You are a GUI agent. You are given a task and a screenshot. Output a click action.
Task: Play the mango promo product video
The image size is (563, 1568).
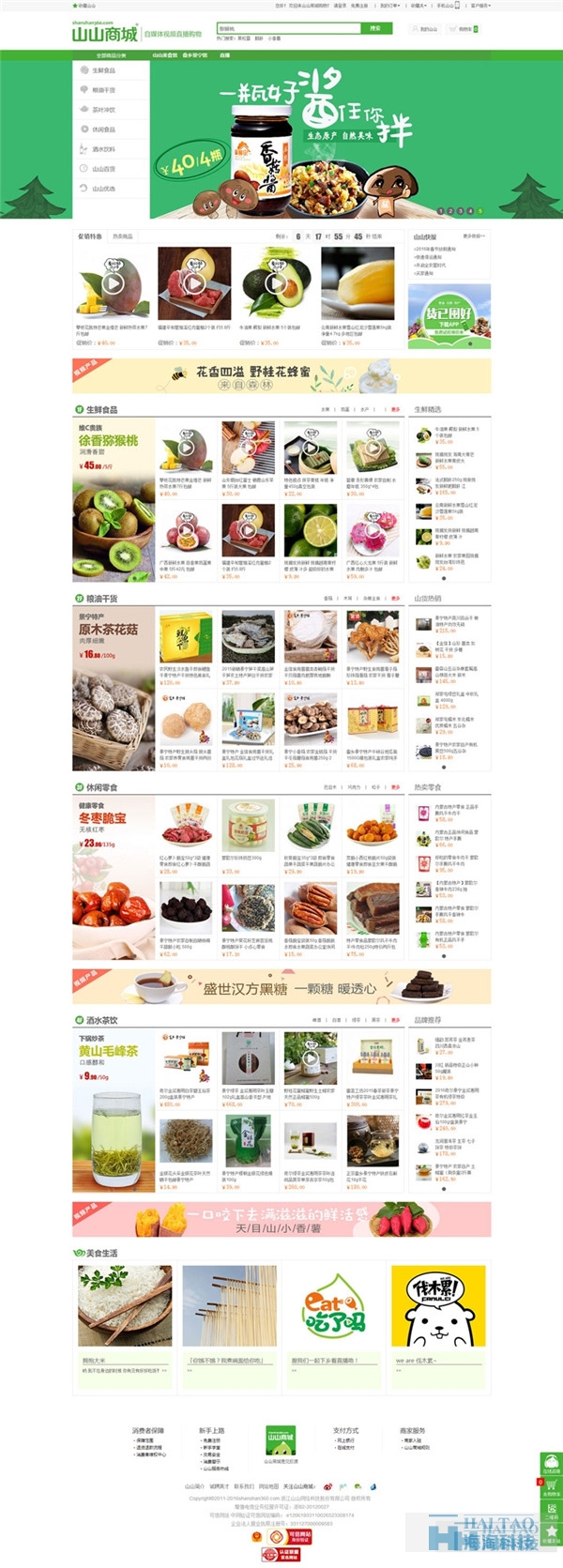click(113, 282)
